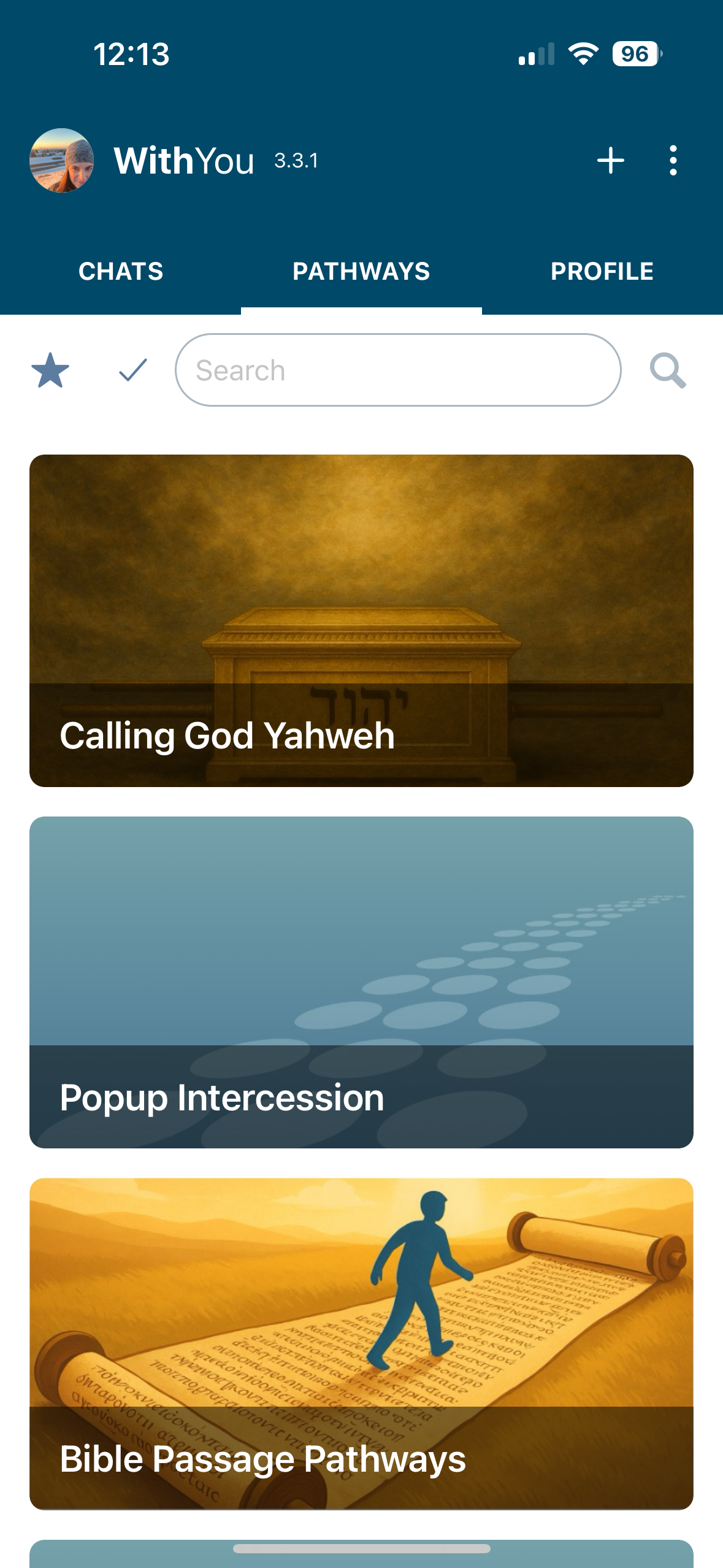Viewport: 723px width, 1568px height.
Task: Tap the magnifying glass search icon
Action: [668, 371]
